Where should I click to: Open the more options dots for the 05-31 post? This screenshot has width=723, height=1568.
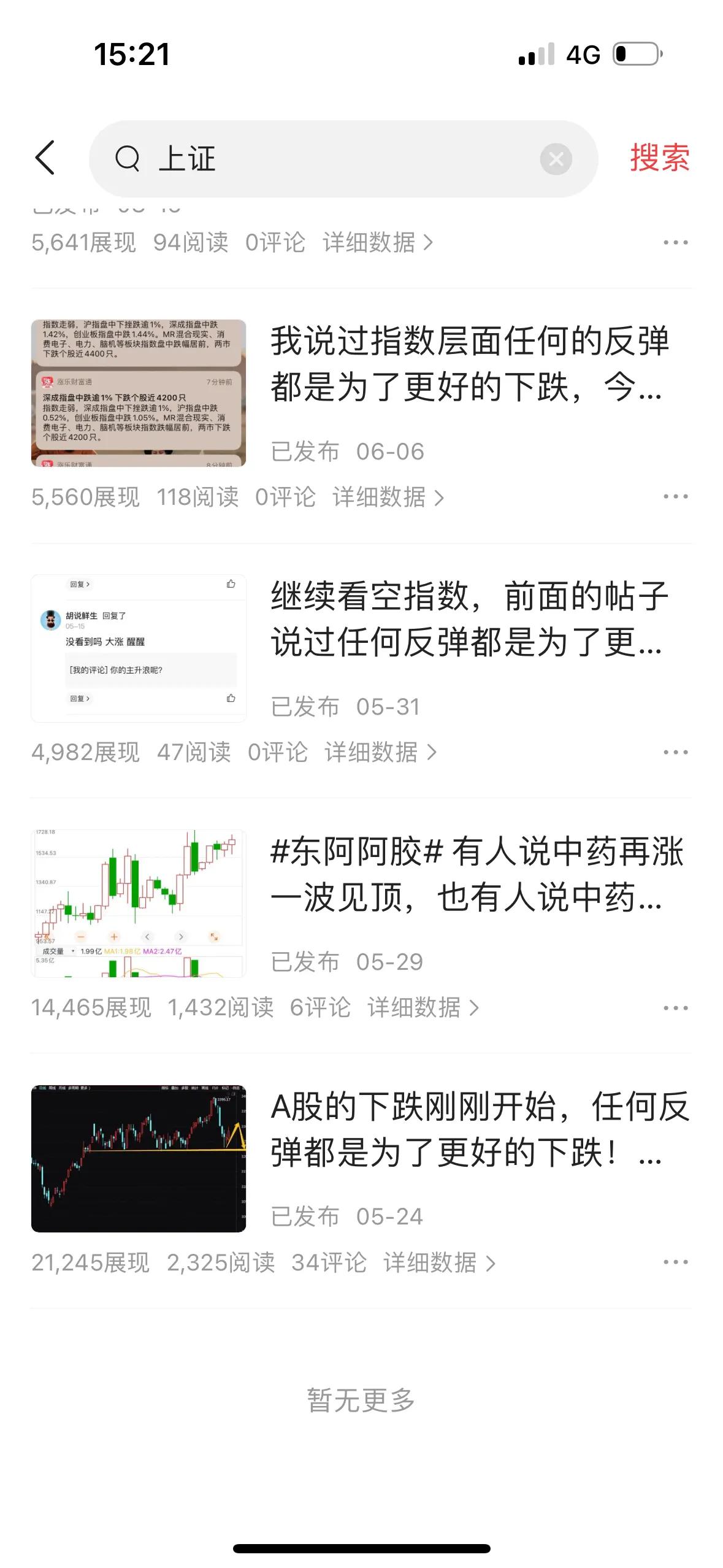click(x=676, y=752)
